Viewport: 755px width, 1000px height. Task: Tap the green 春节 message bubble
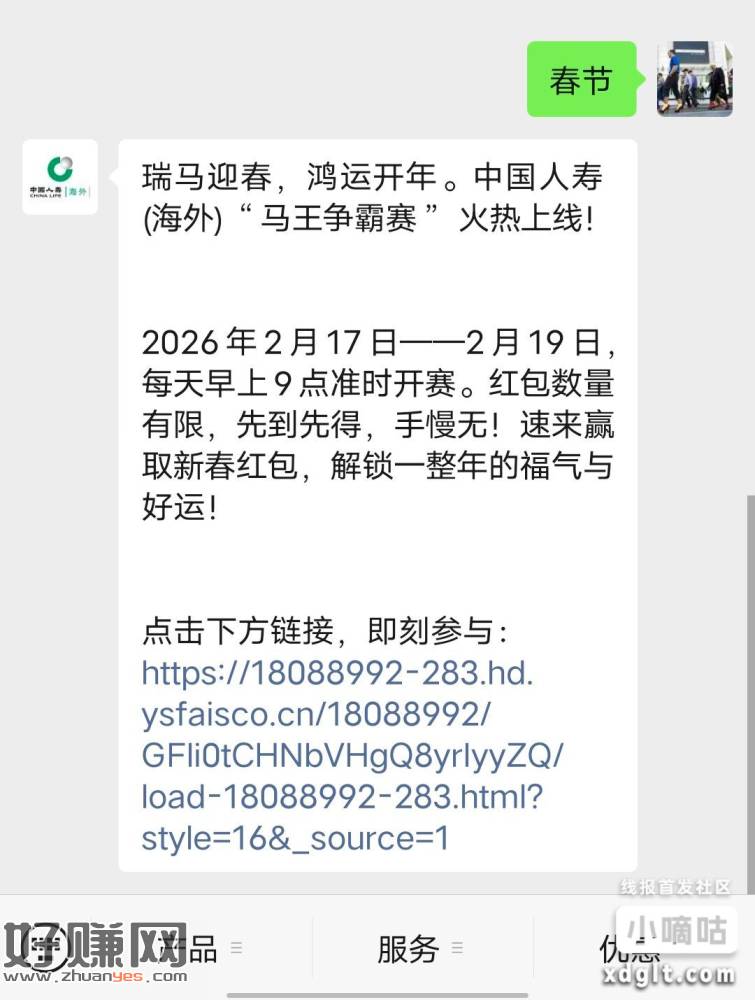point(581,80)
